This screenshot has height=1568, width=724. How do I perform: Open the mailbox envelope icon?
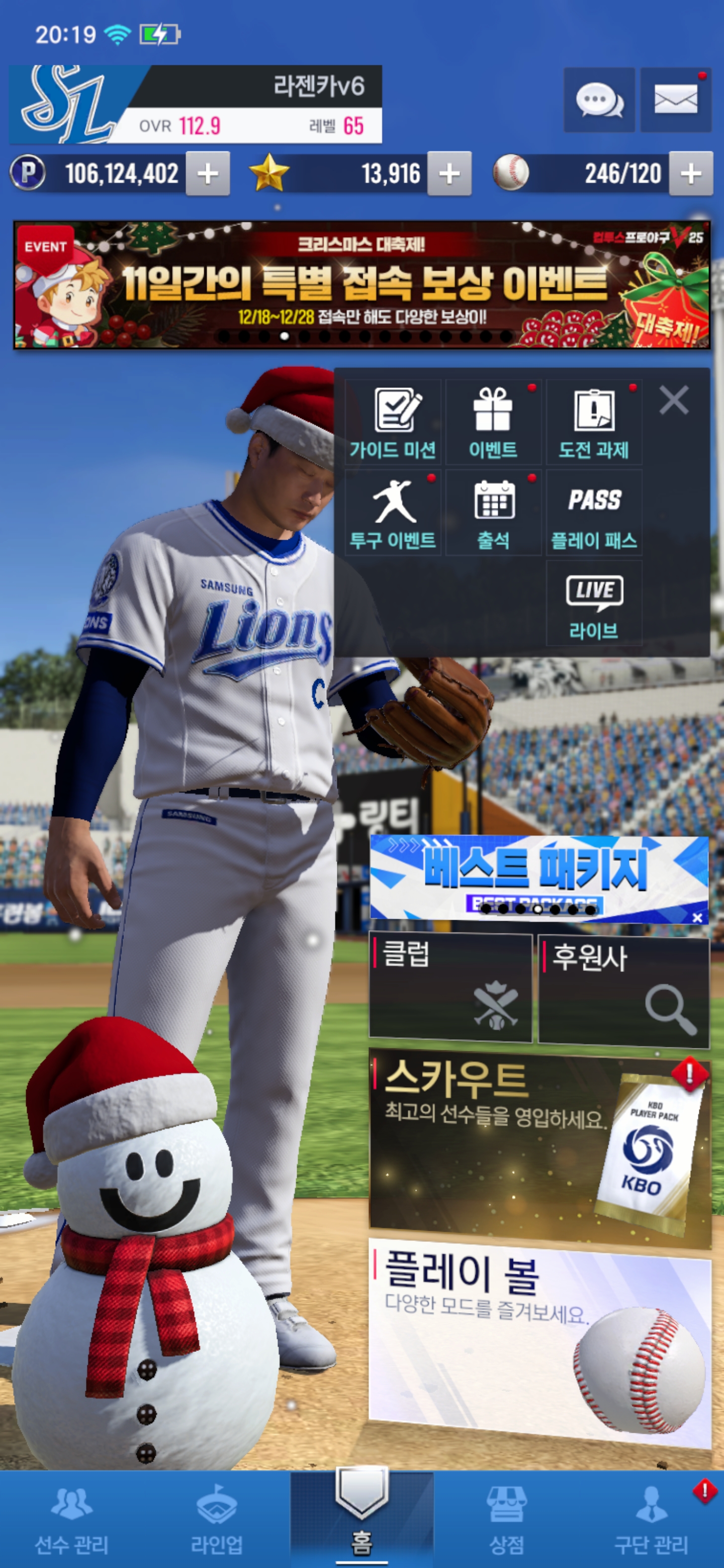click(675, 100)
